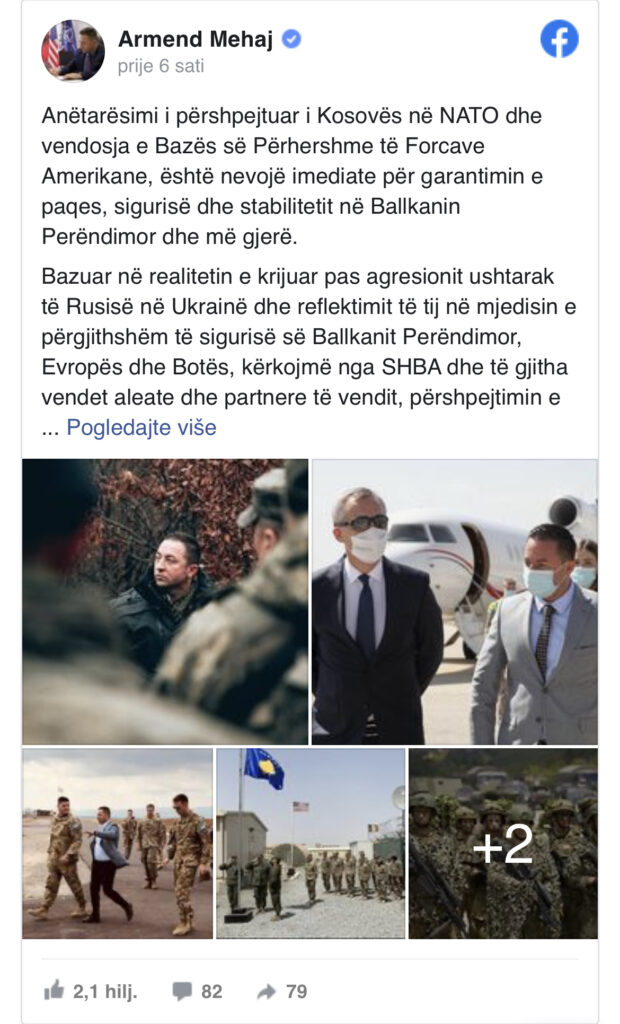Open photo of Kosovo flag ceremony
This screenshot has height=1024, width=620.
(x=310, y=843)
